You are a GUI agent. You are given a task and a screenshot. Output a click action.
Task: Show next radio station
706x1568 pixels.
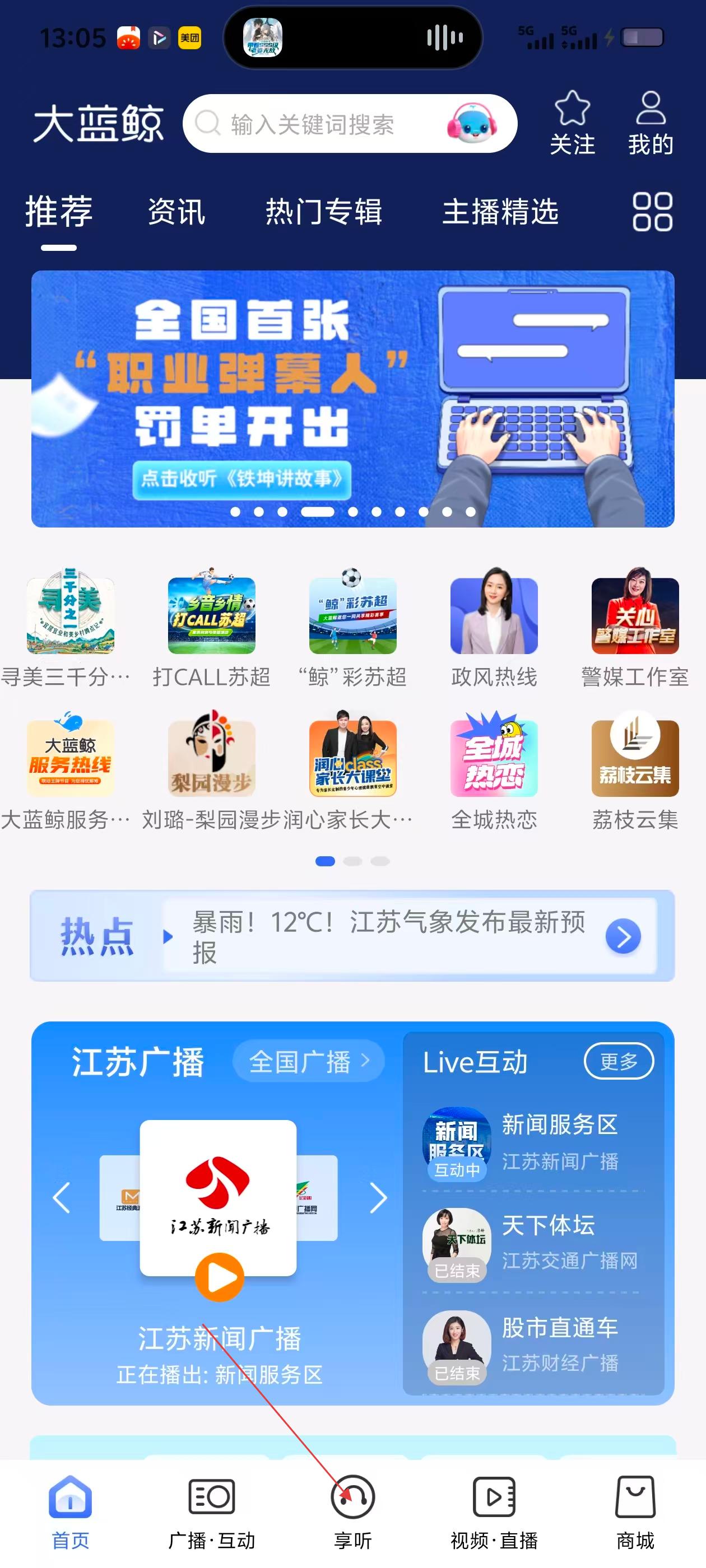coord(378,1198)
